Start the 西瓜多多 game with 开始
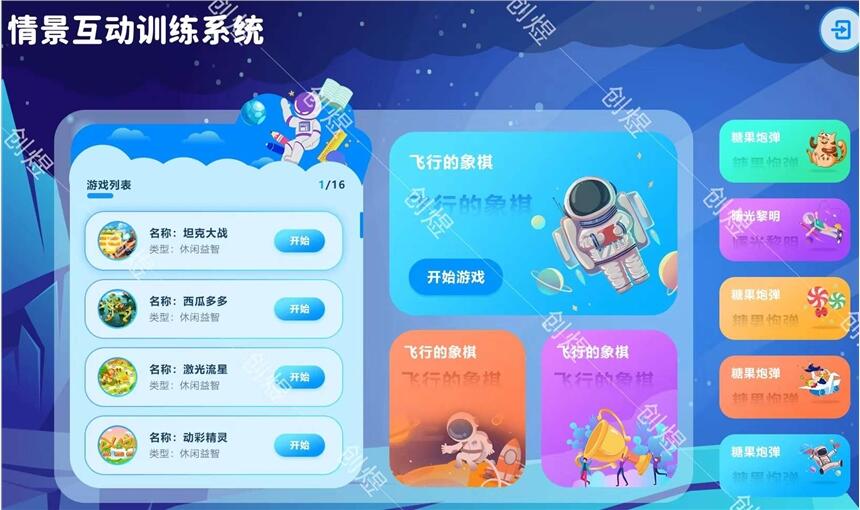Image resolution: width=860 pixels, height=510 pixels. coord(299,309)
